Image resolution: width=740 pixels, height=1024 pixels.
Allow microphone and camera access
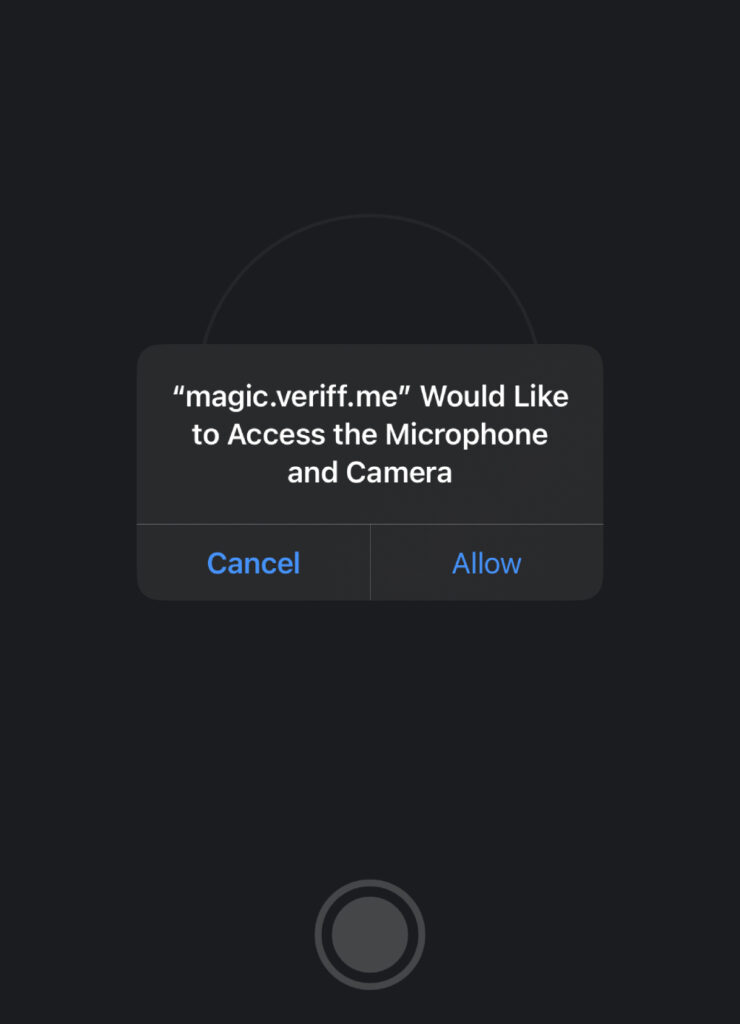click(486, 563)
